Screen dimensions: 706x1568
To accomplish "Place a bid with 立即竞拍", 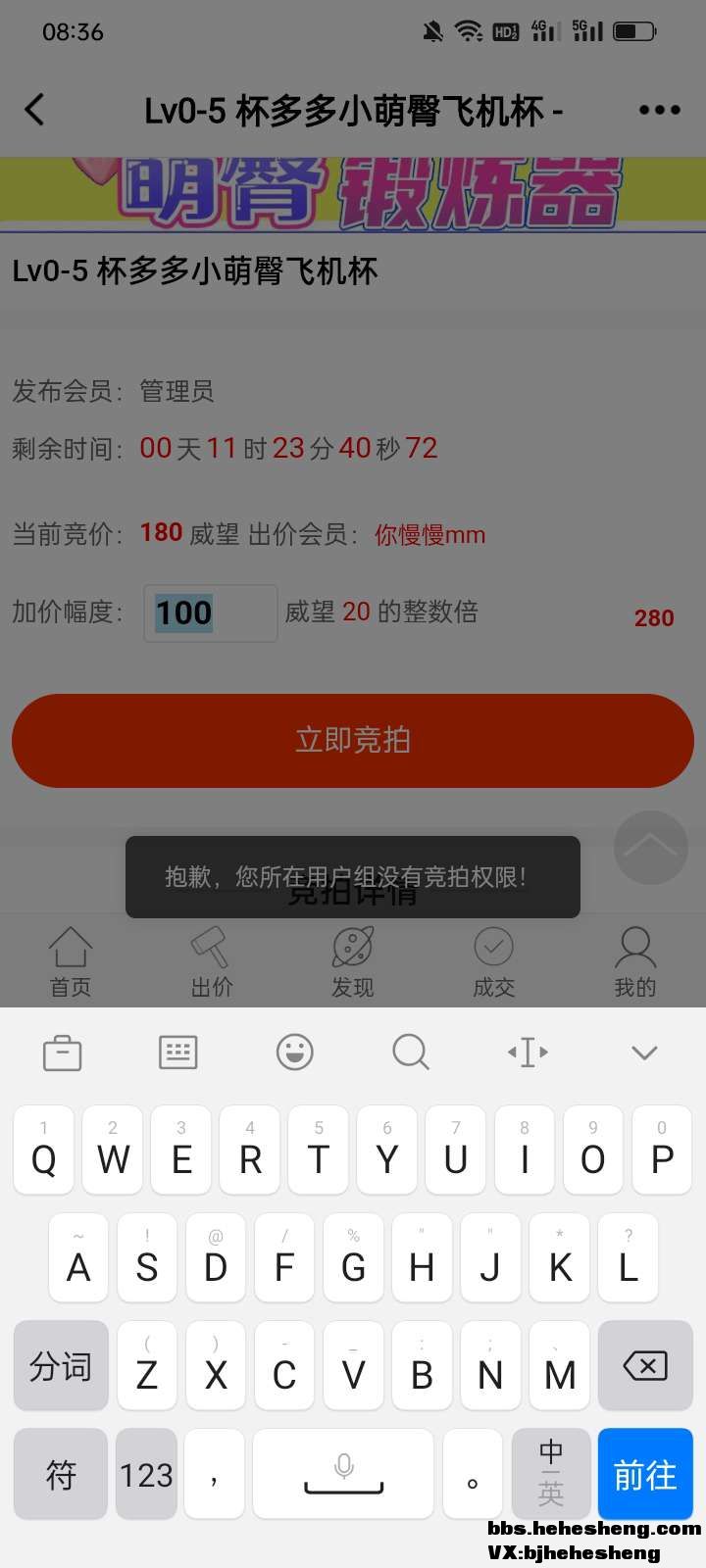I will (x=353, y=740).
